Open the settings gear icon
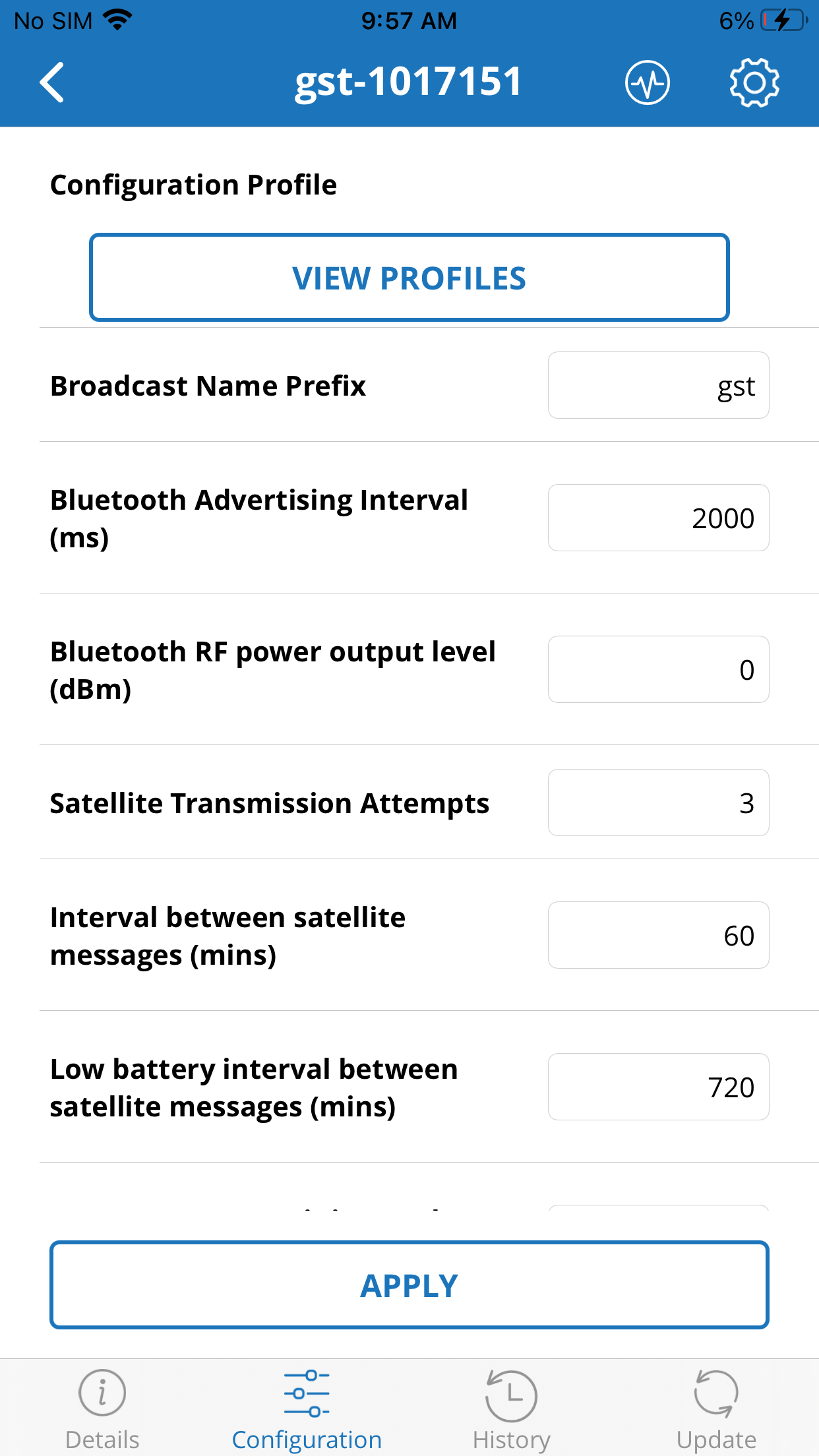819x1456 pixels. (754, 81)
